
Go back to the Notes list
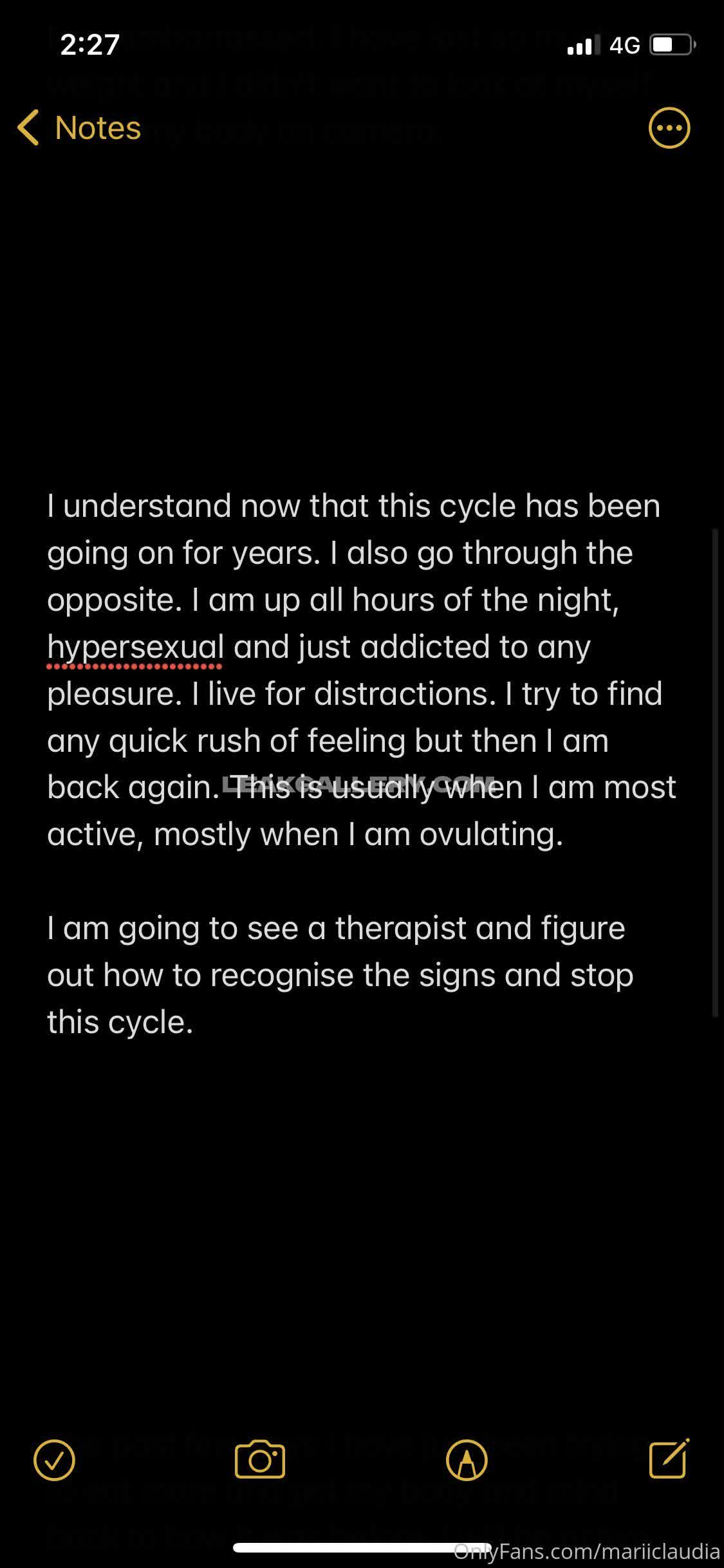(x=79, y=127)
